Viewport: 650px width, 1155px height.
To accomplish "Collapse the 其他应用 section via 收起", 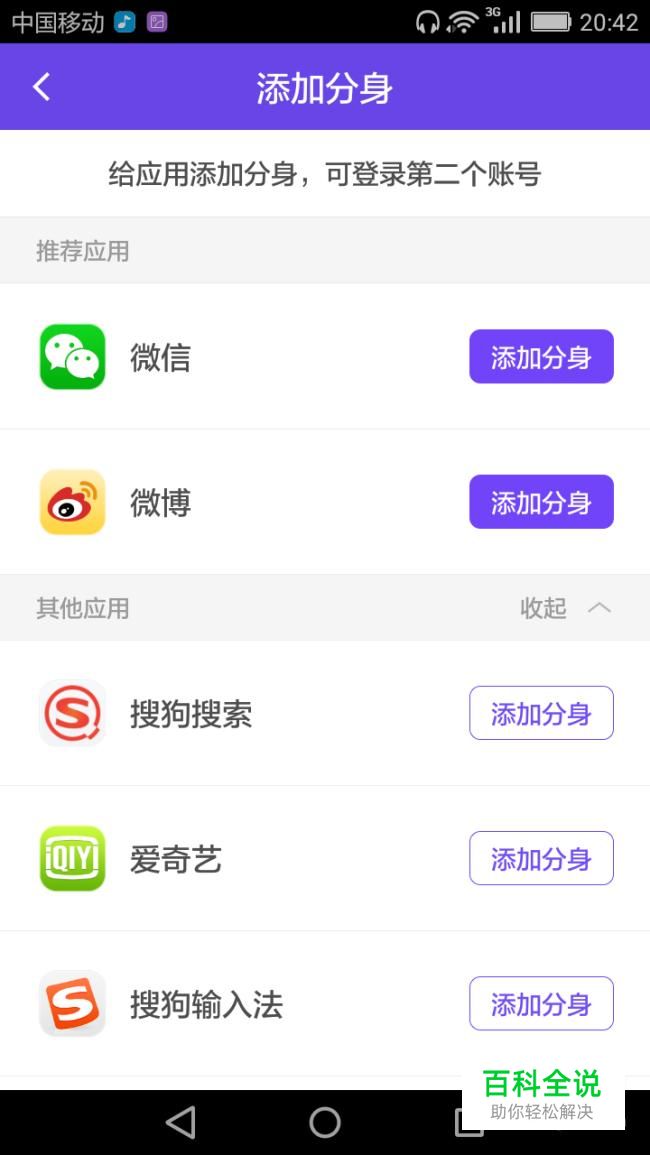I will click(565, 608).
